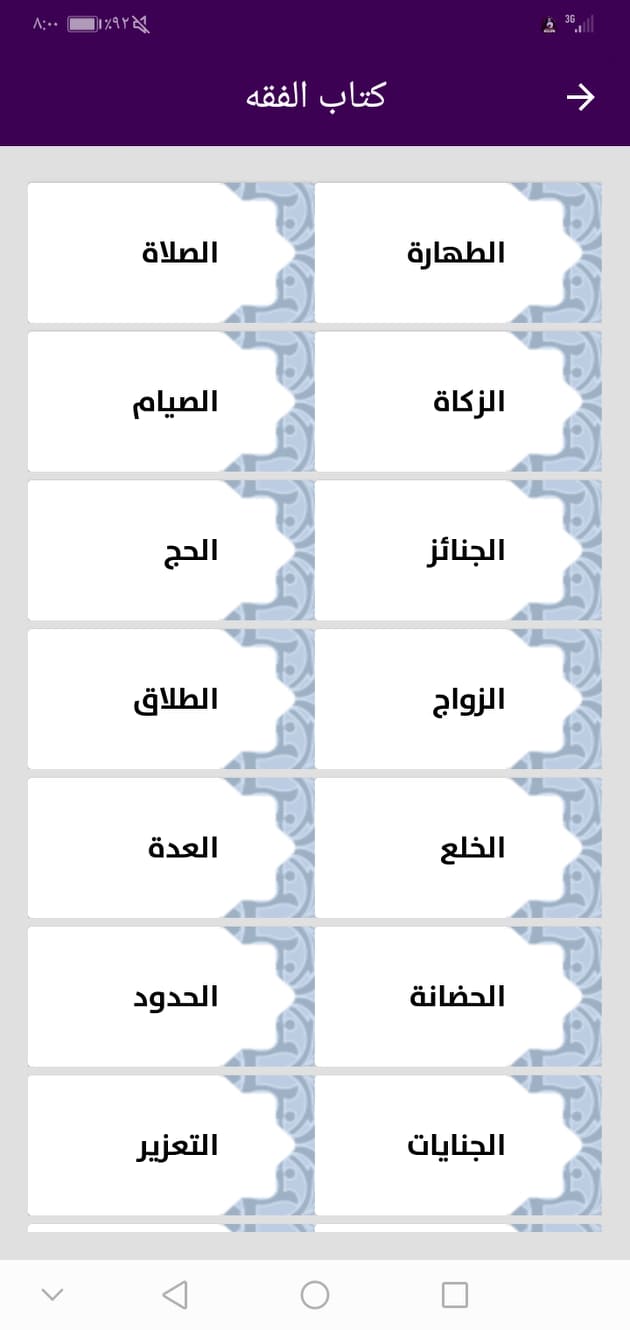This screenshot has height=1330, width=630.
Task: Show recent apps via the square button
Action: [455, 1295]
